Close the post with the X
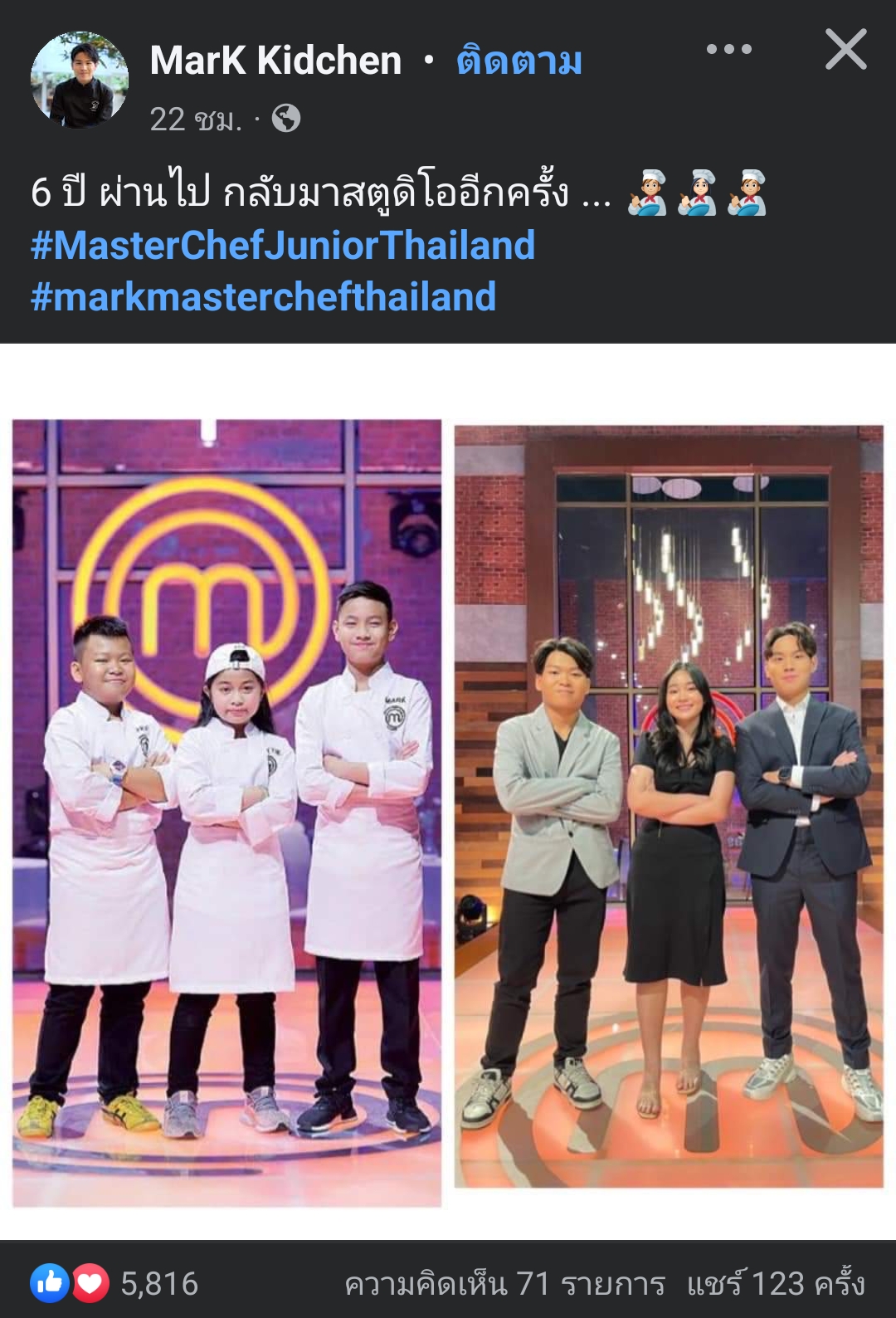Image resolution: width=896 pixels, height=1318 pixels. pyautogui.click(x=845, y=50)
